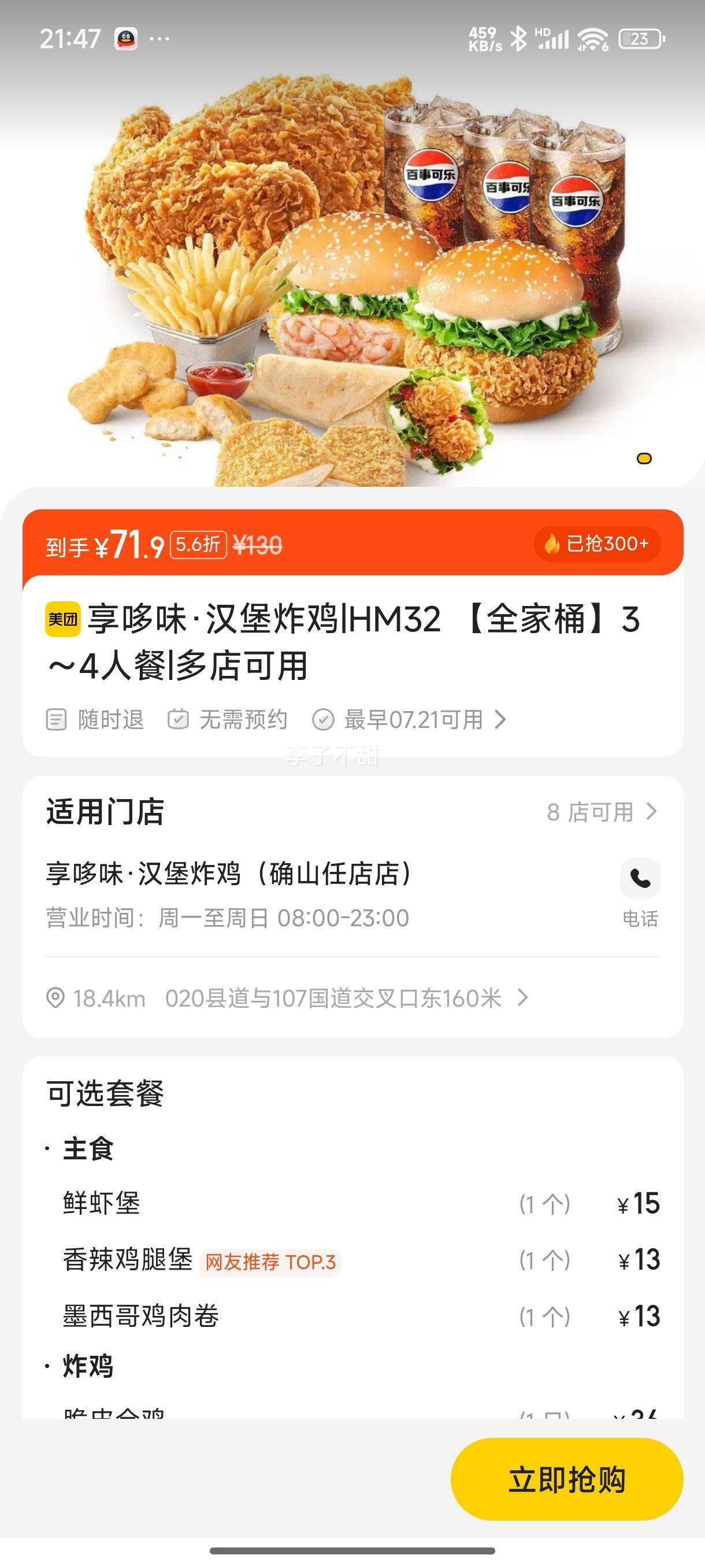Open the 8 店可用 store list

pyautogui.click(x=602, y=811)
